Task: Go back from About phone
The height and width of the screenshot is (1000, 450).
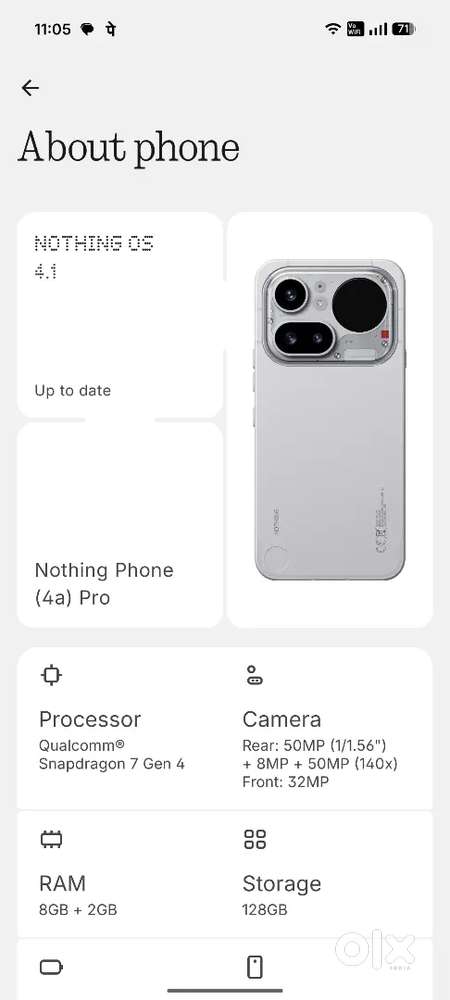Action: point(30,88)
